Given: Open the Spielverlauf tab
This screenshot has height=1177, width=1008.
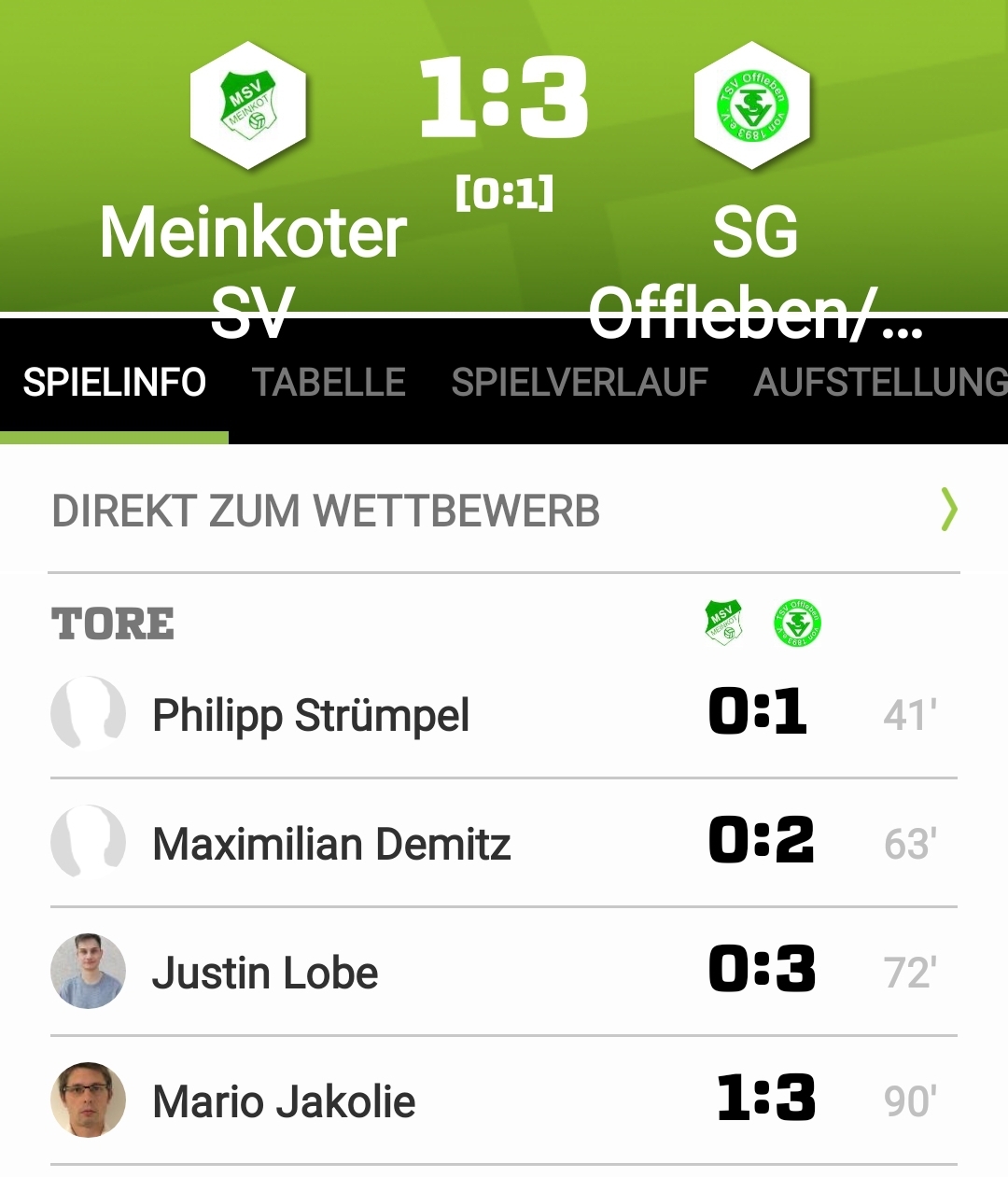Looking at the screenshot, I should click(579, 383).
